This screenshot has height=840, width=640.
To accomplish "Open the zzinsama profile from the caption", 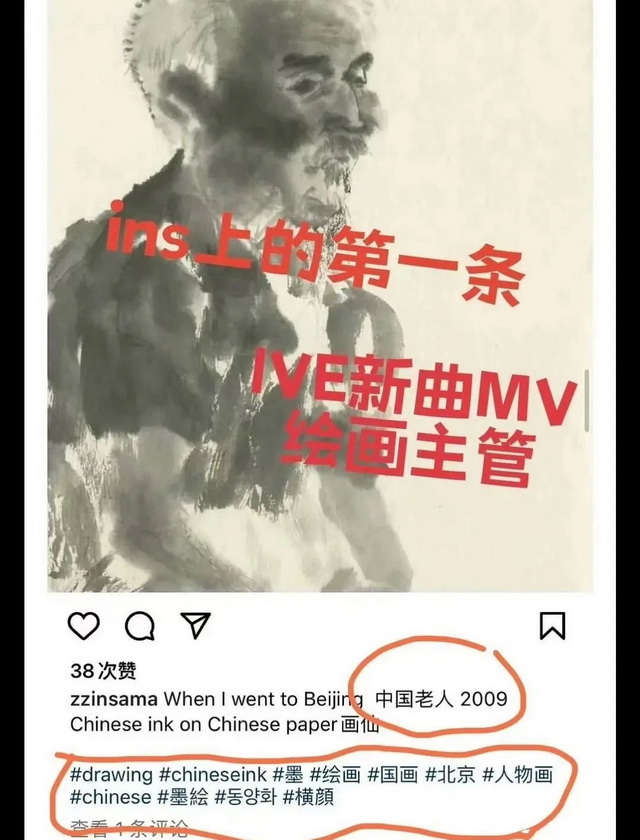I will [x=114, y=699].
